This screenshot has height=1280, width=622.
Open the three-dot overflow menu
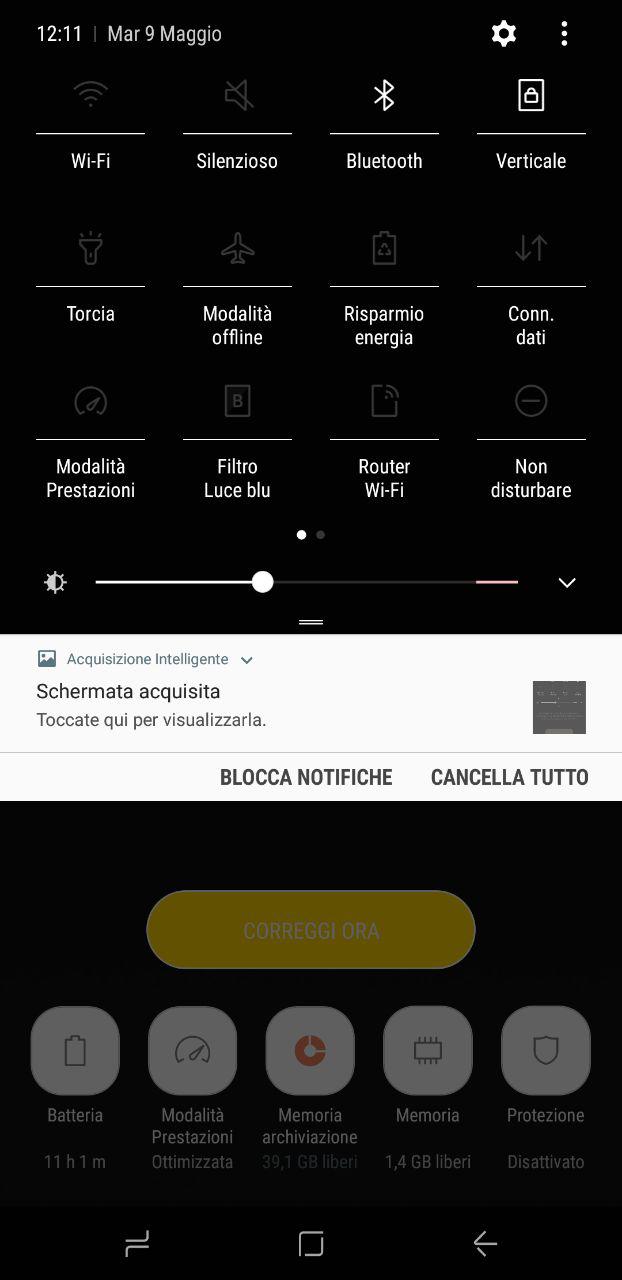coord(564,34)
